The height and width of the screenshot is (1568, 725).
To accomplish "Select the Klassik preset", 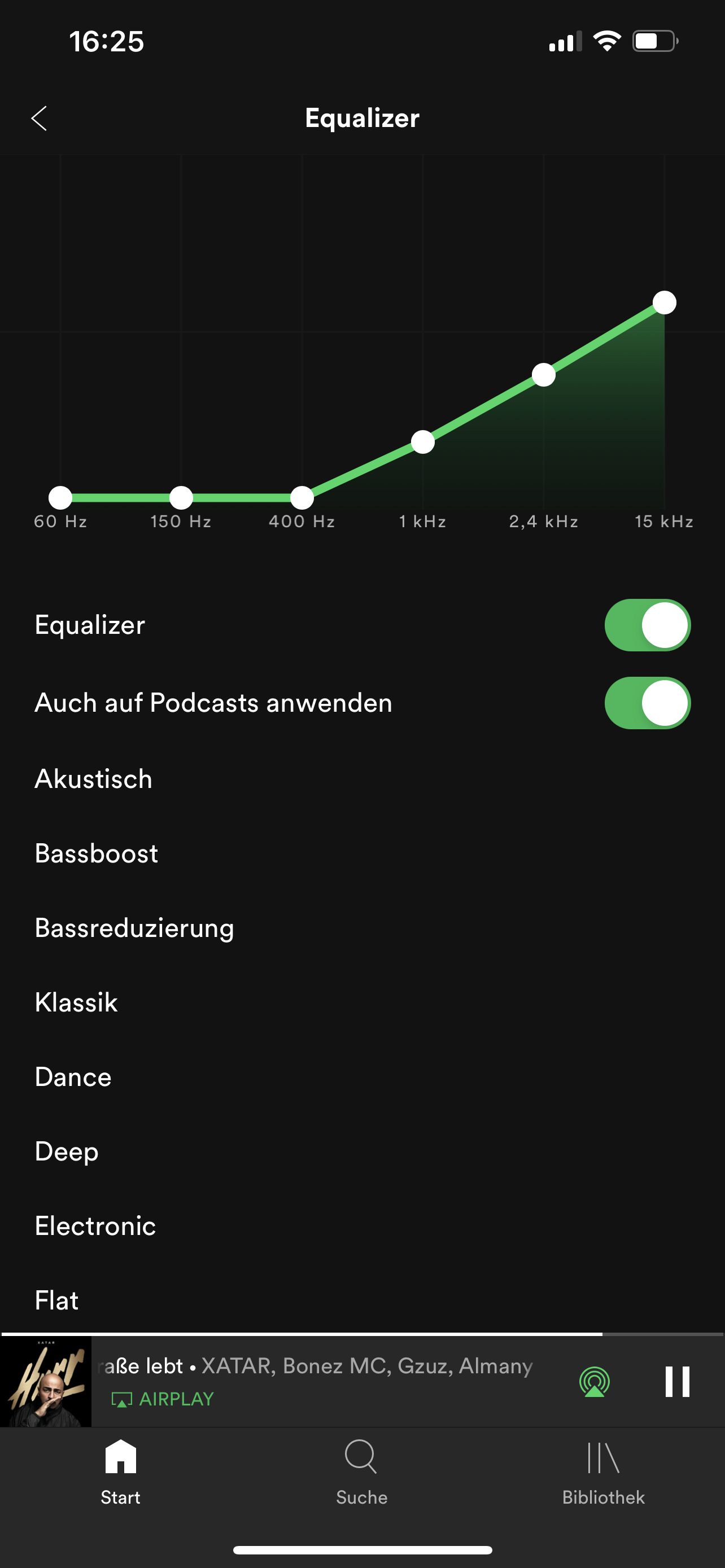I will [x=77, y=1002].
